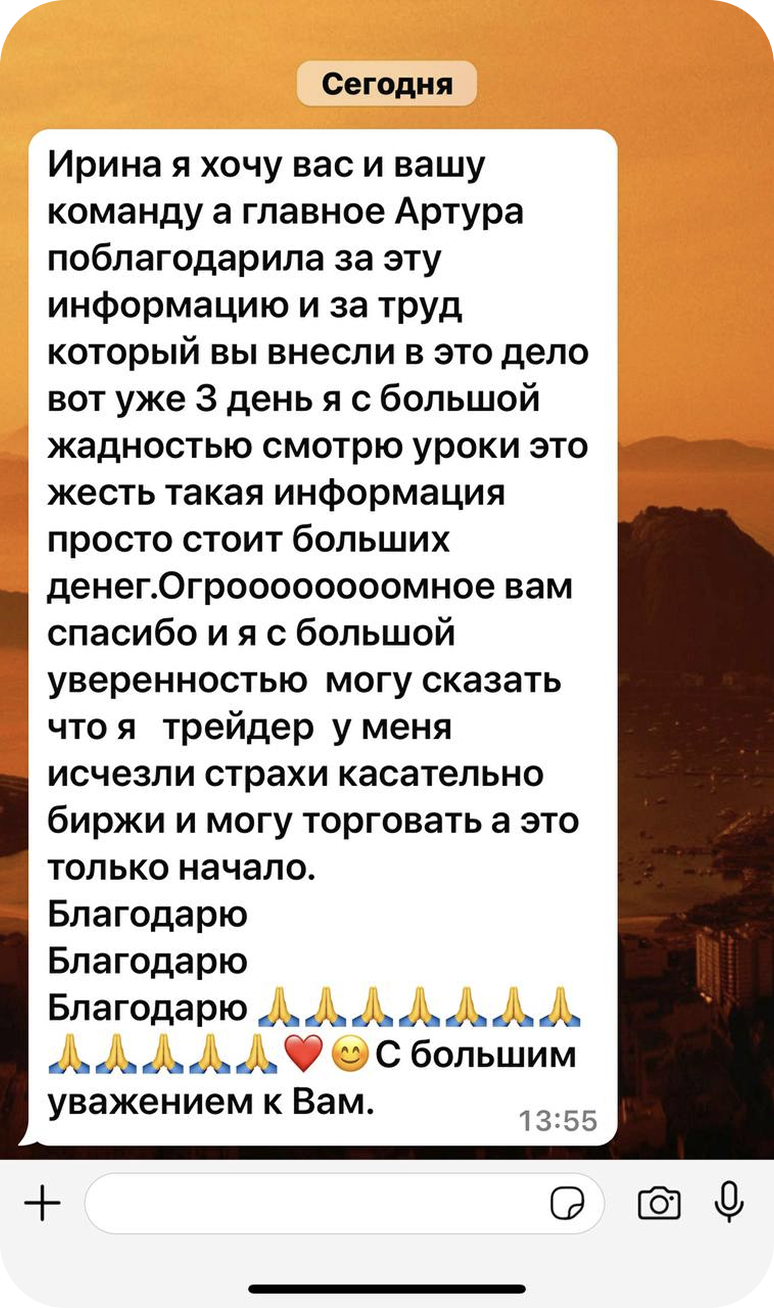Open the sticker picker
This screenshot has height=1308, width=774.
pos(567,1203)
